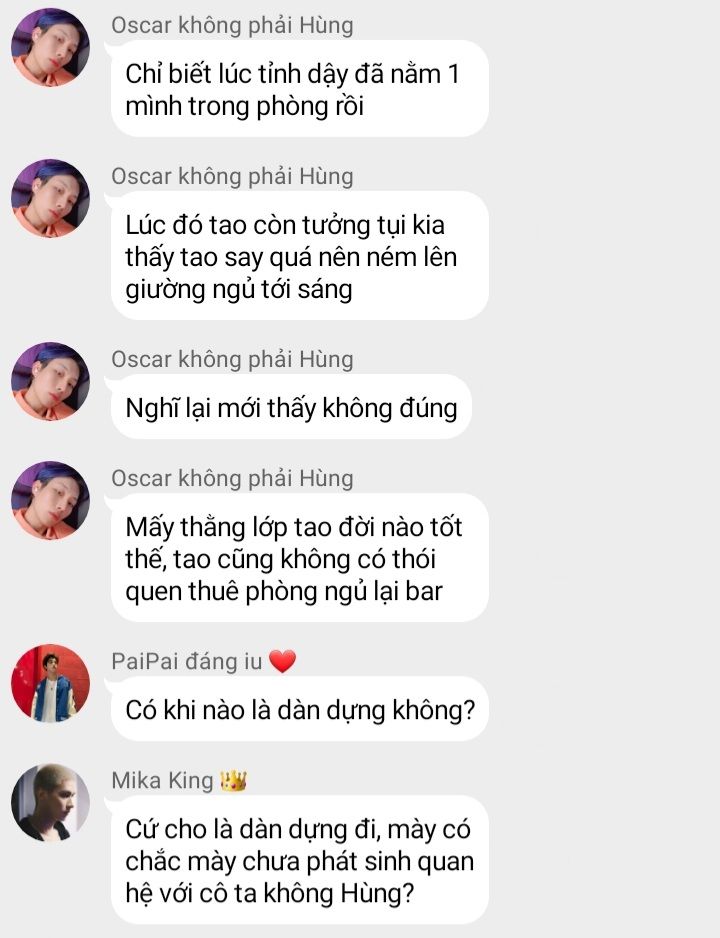View Mika King's profile picture

pos(50,802)
